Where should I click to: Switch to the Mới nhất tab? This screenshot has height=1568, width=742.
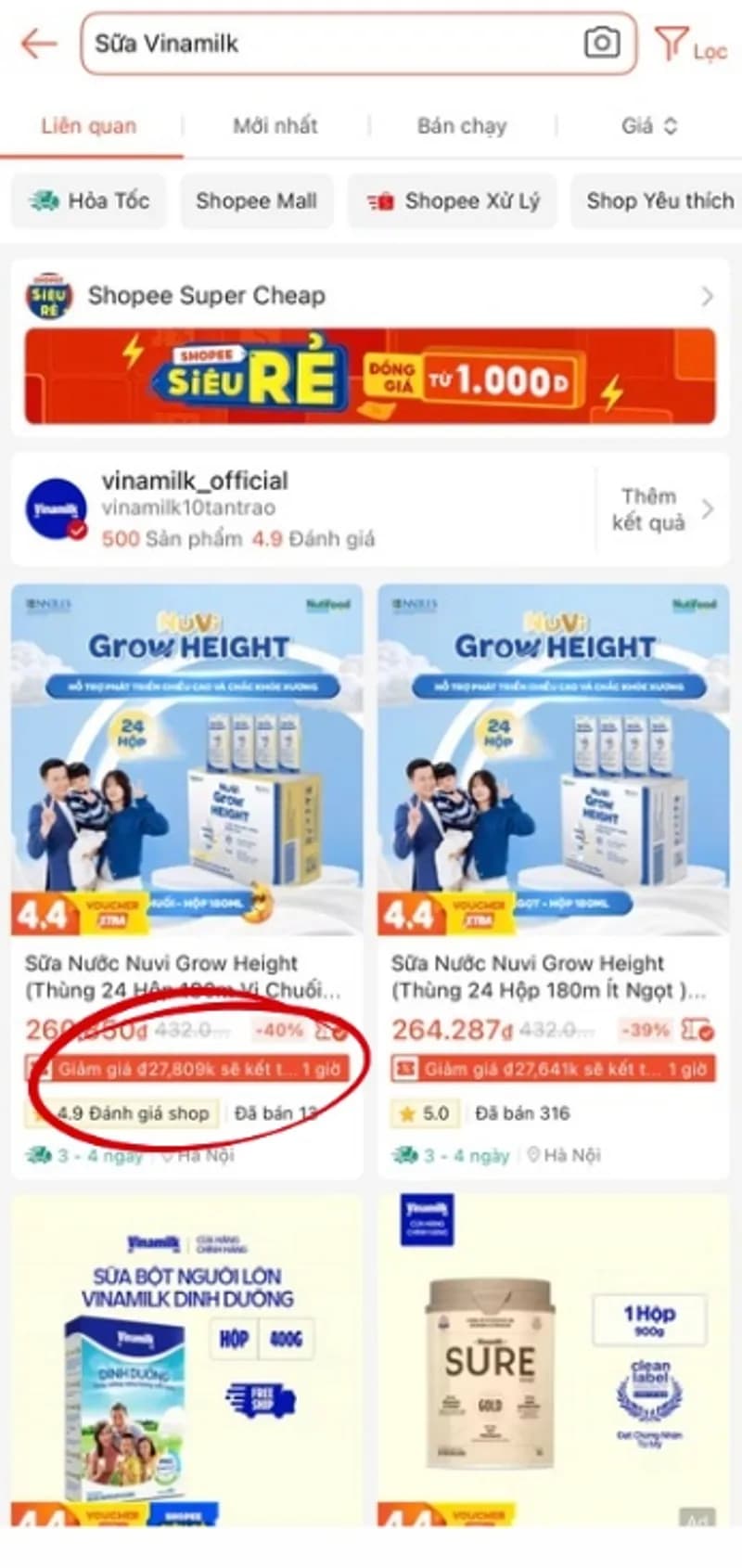tap(275, 126)
